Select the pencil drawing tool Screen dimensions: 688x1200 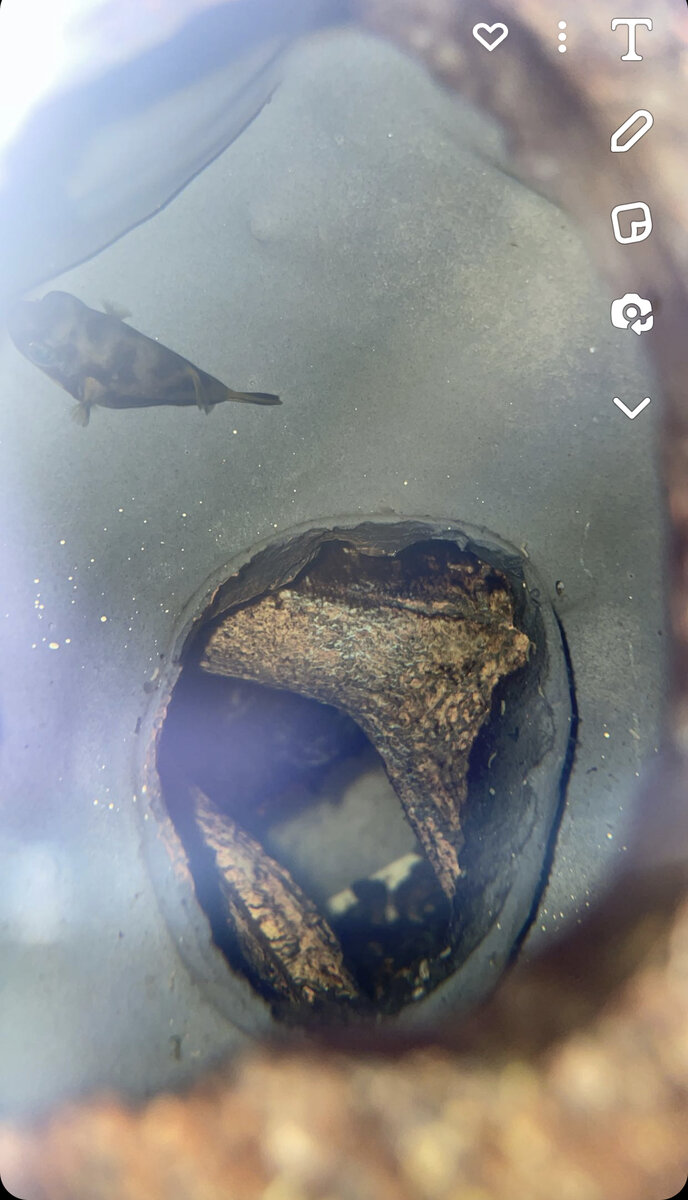[x=631, y=131]
